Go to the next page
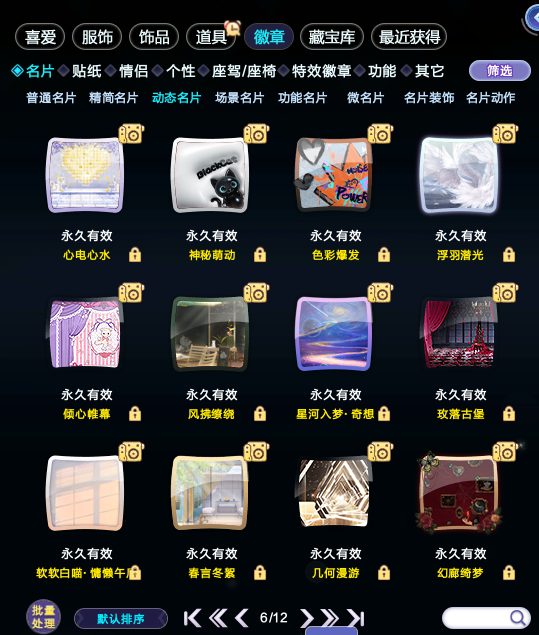 click(x=307, y=618)
